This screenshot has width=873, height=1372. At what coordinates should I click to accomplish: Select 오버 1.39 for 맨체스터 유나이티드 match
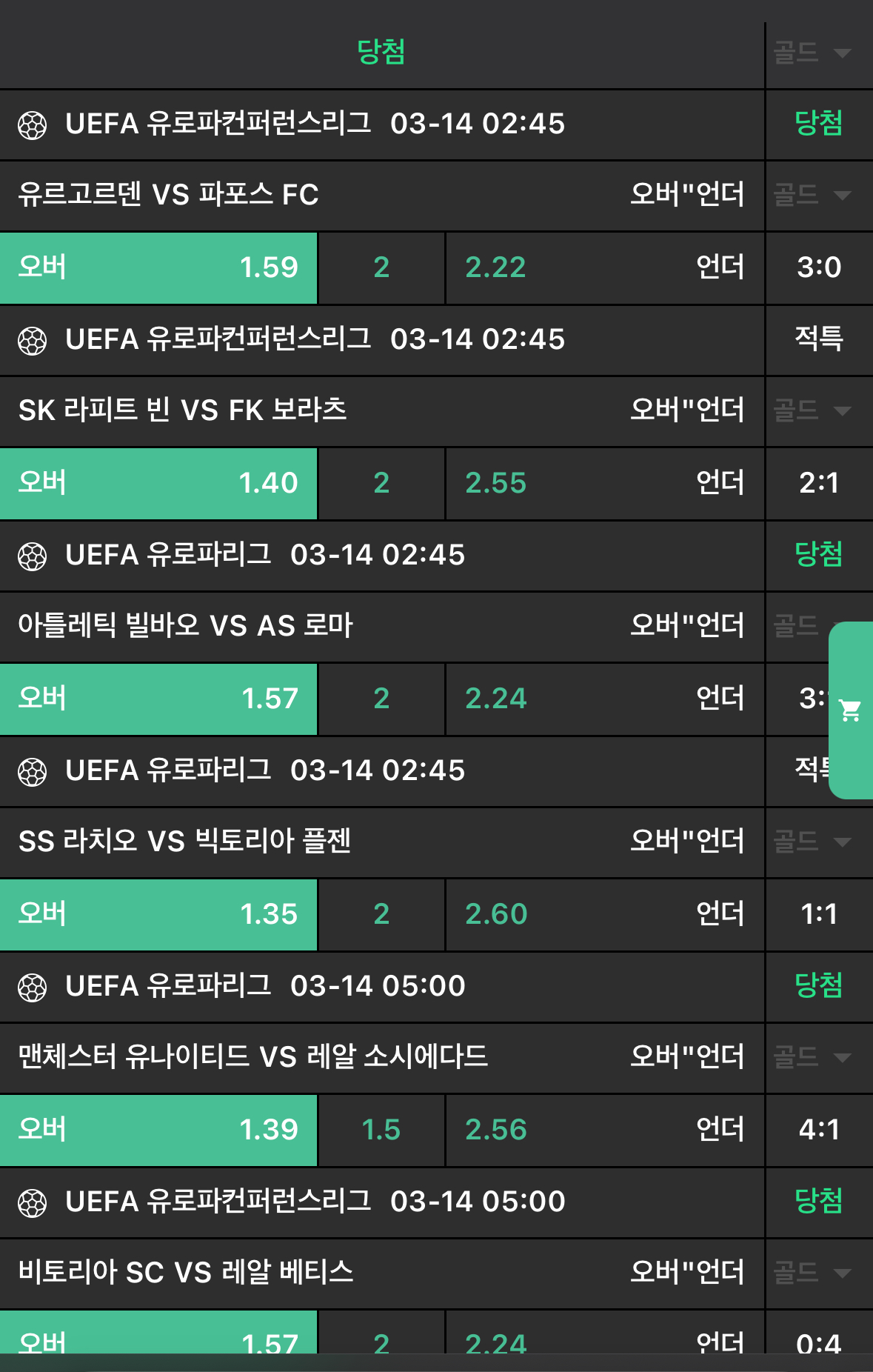pyautogui.click(x=158, y=1130)
